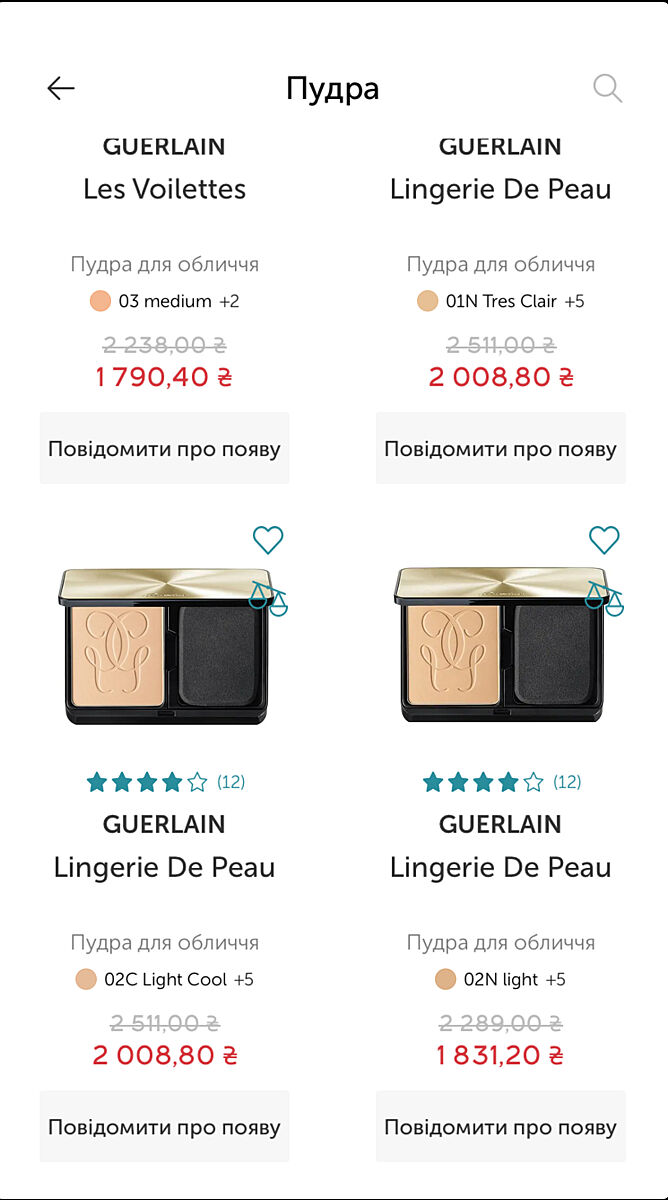Add 02C Light Cool powder to favorites
Screen dimensions: 668x1200
pos(268,540)
